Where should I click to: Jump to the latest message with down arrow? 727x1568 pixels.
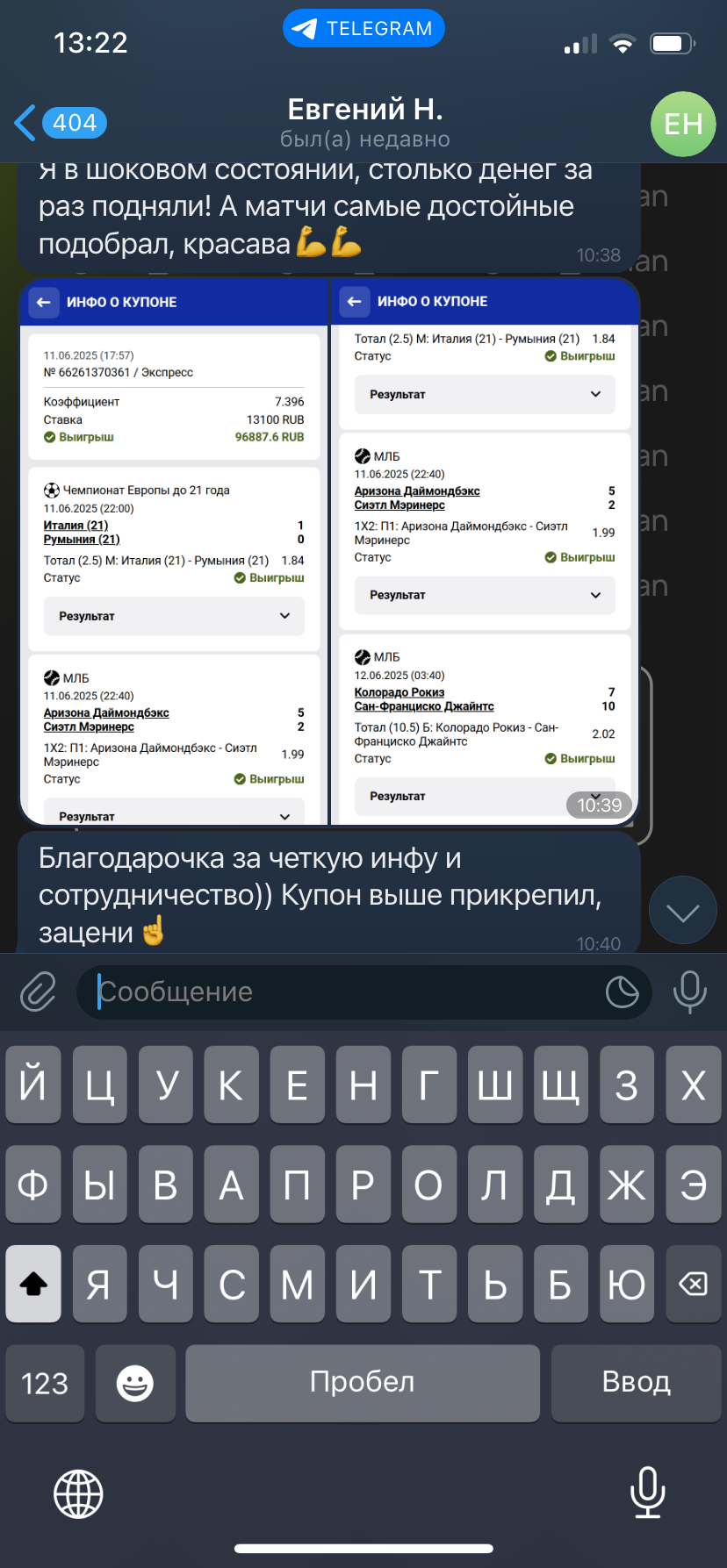(x=682, y=910)
